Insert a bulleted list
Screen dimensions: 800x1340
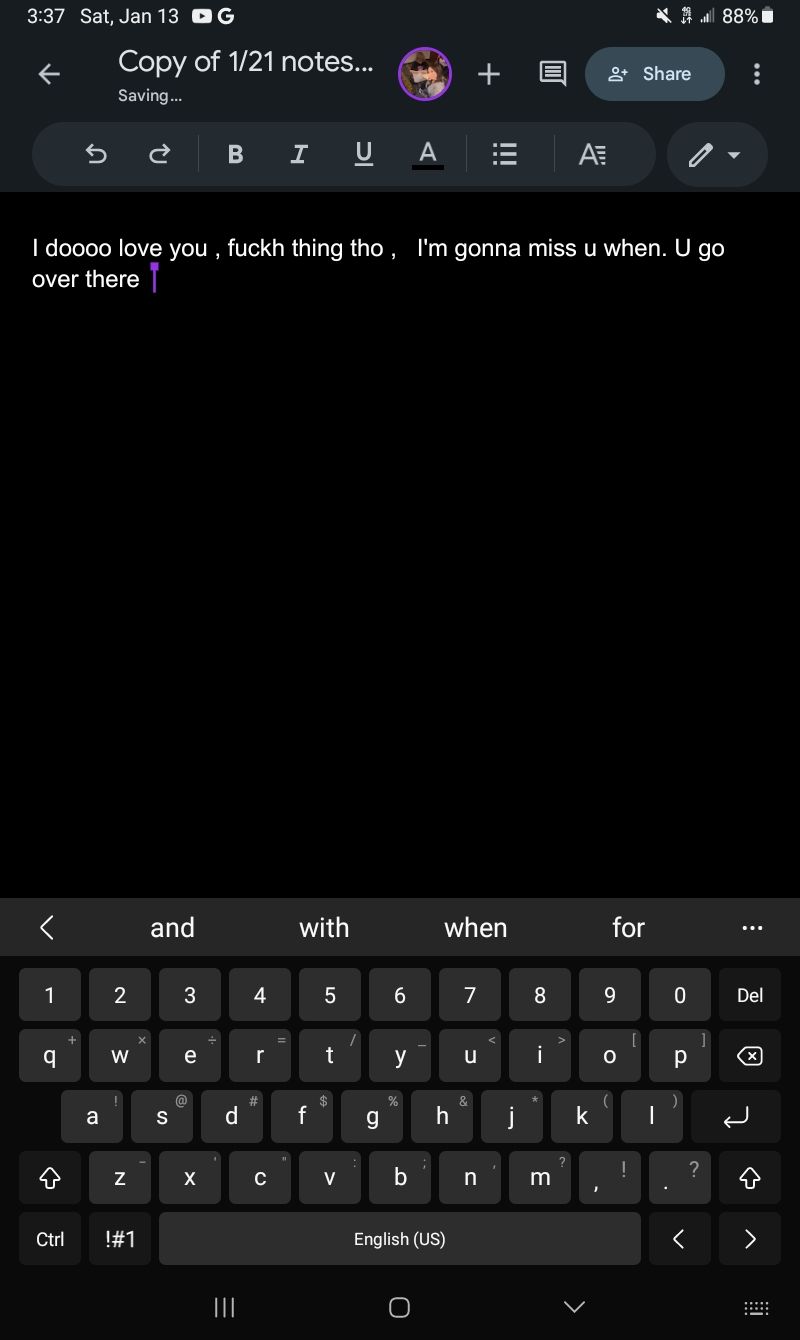tap(505, 154)
